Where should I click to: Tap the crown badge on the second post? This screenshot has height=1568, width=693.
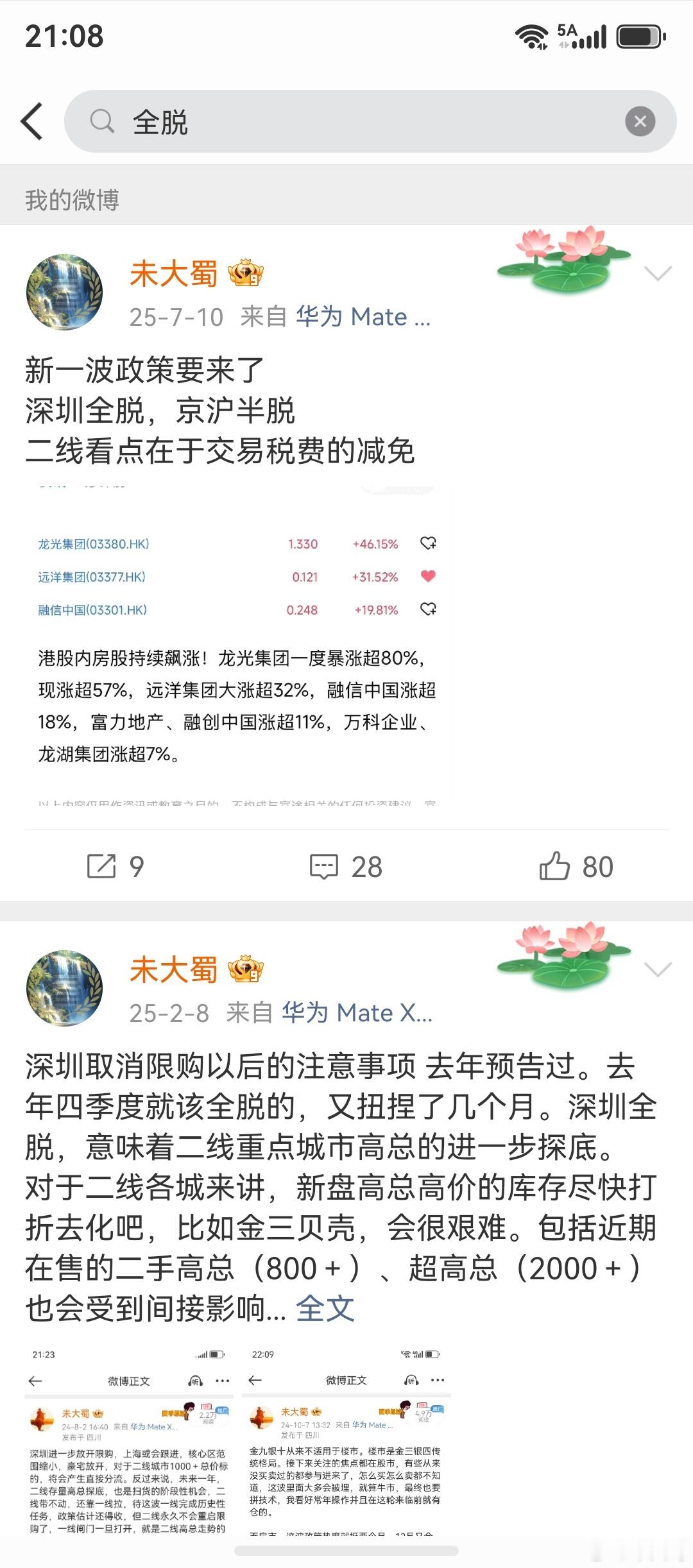(247, 969)
